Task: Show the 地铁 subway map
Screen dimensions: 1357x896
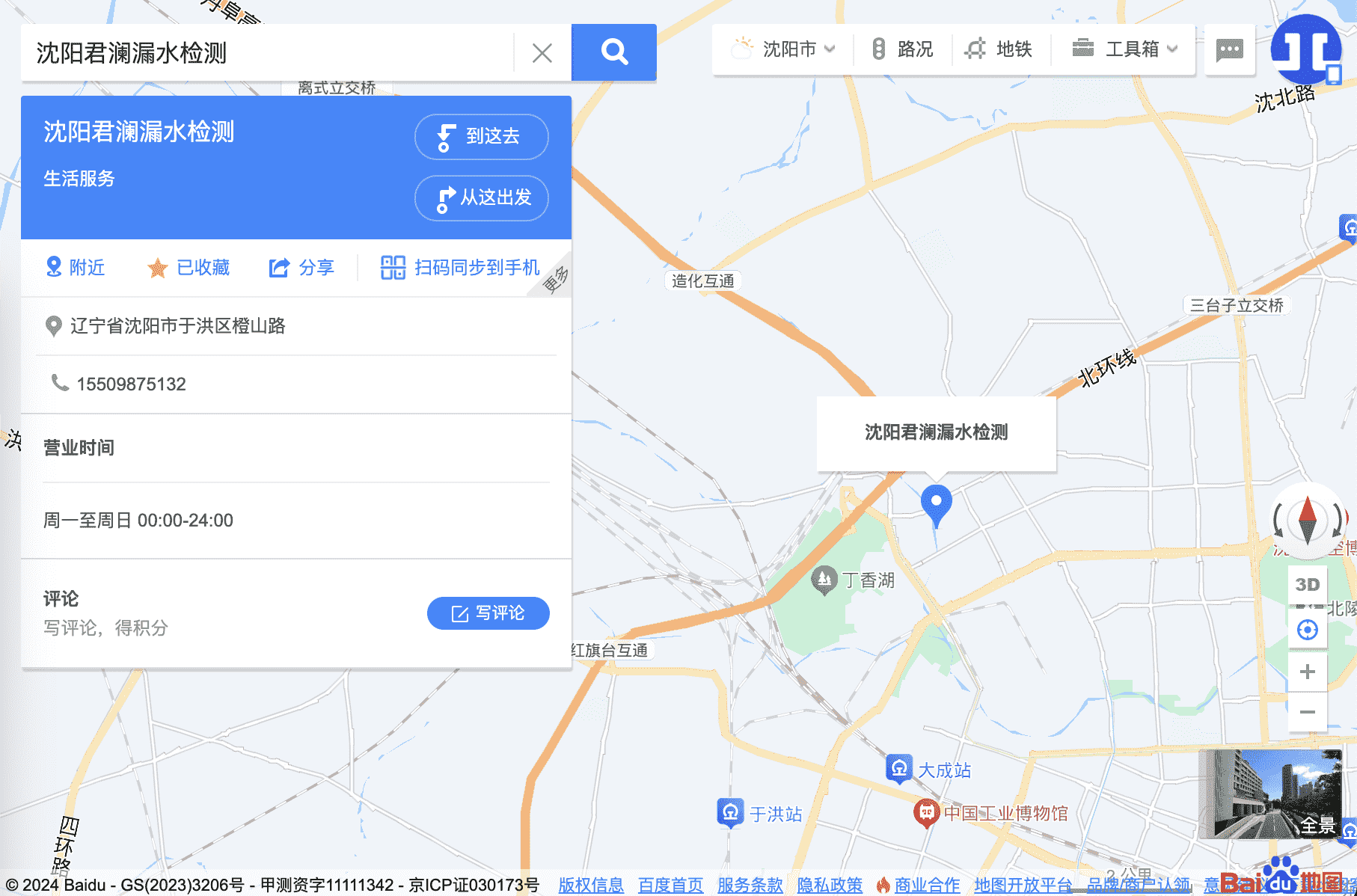Action: 999,49
